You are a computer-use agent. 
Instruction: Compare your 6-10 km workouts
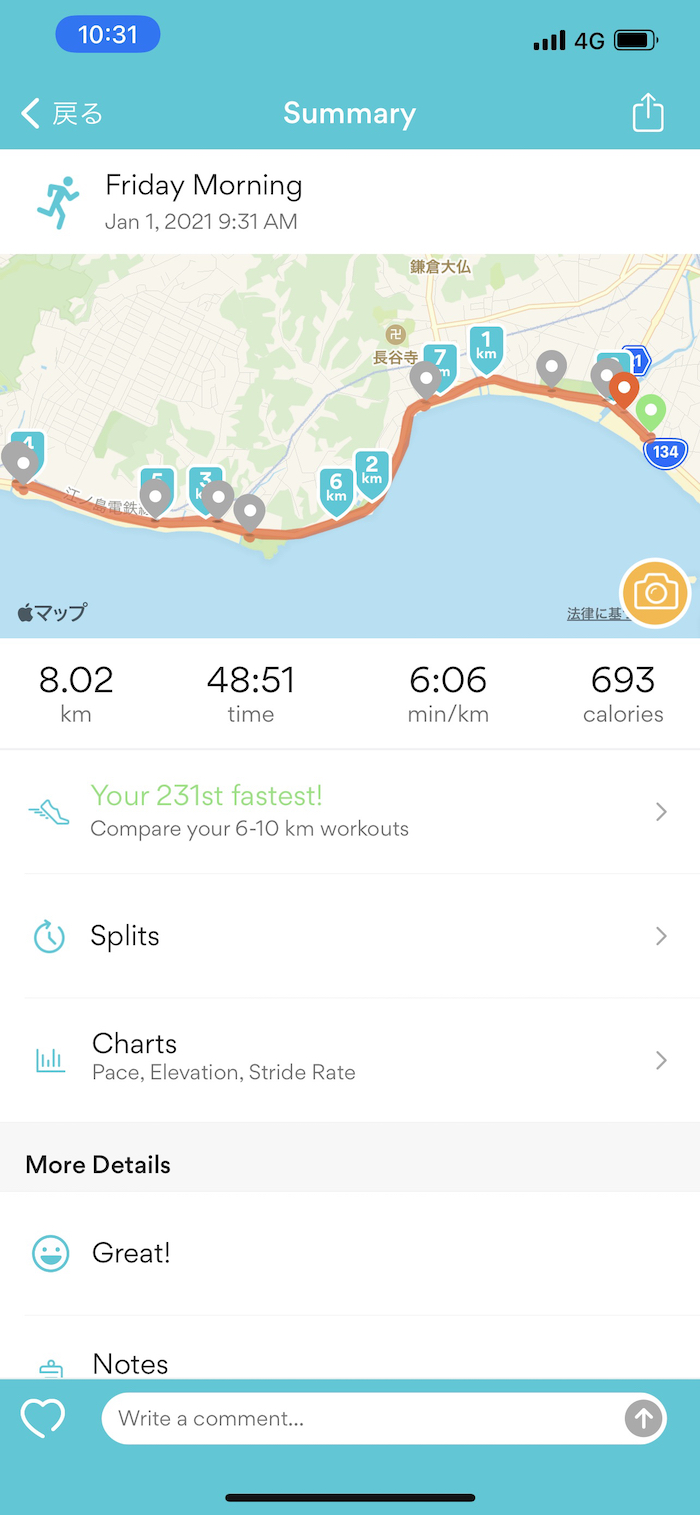[348, 811]
